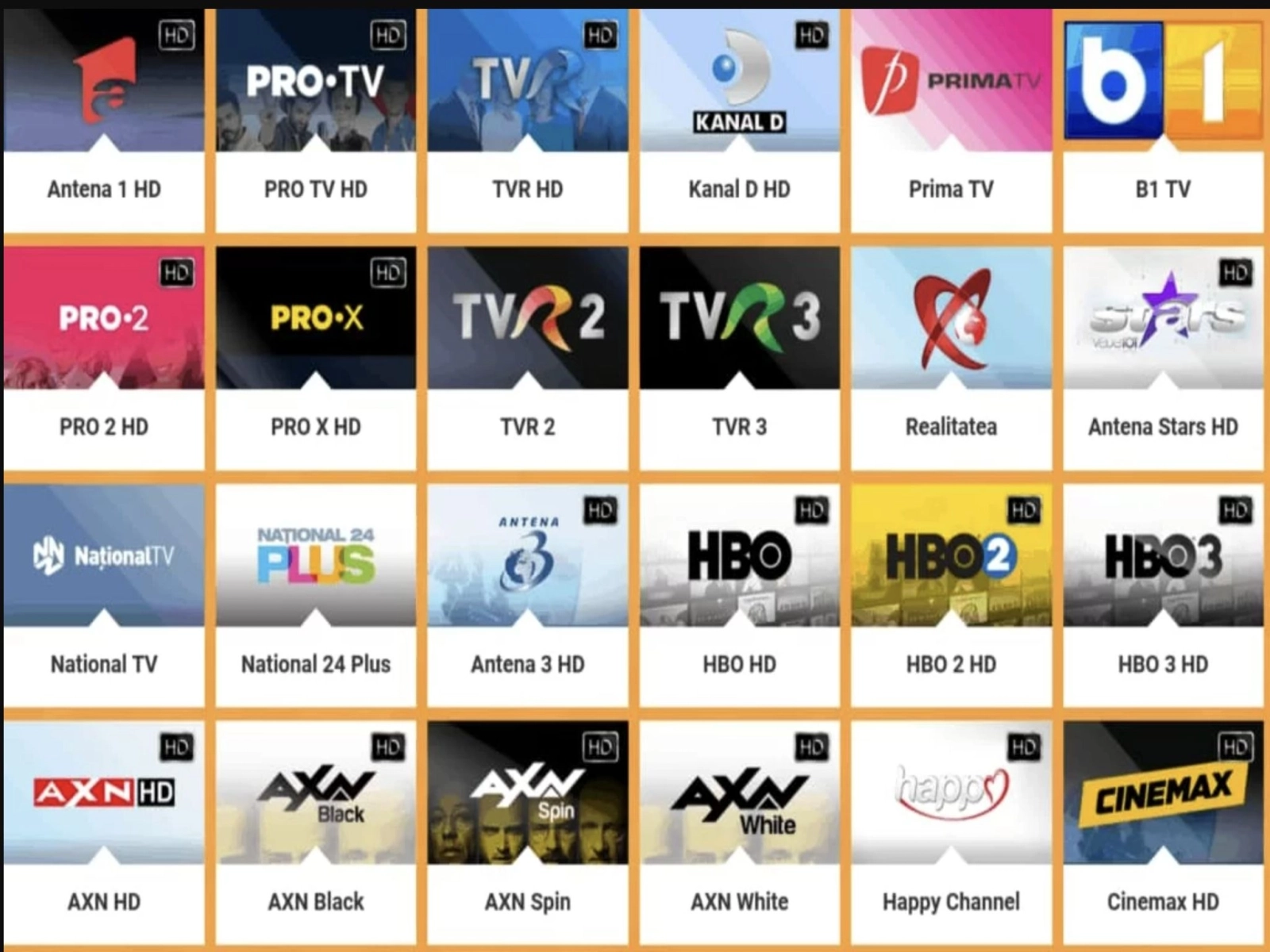Choose the TVR 2 channel
This screenshot has height=952, width=1270.
click(527, 357)
